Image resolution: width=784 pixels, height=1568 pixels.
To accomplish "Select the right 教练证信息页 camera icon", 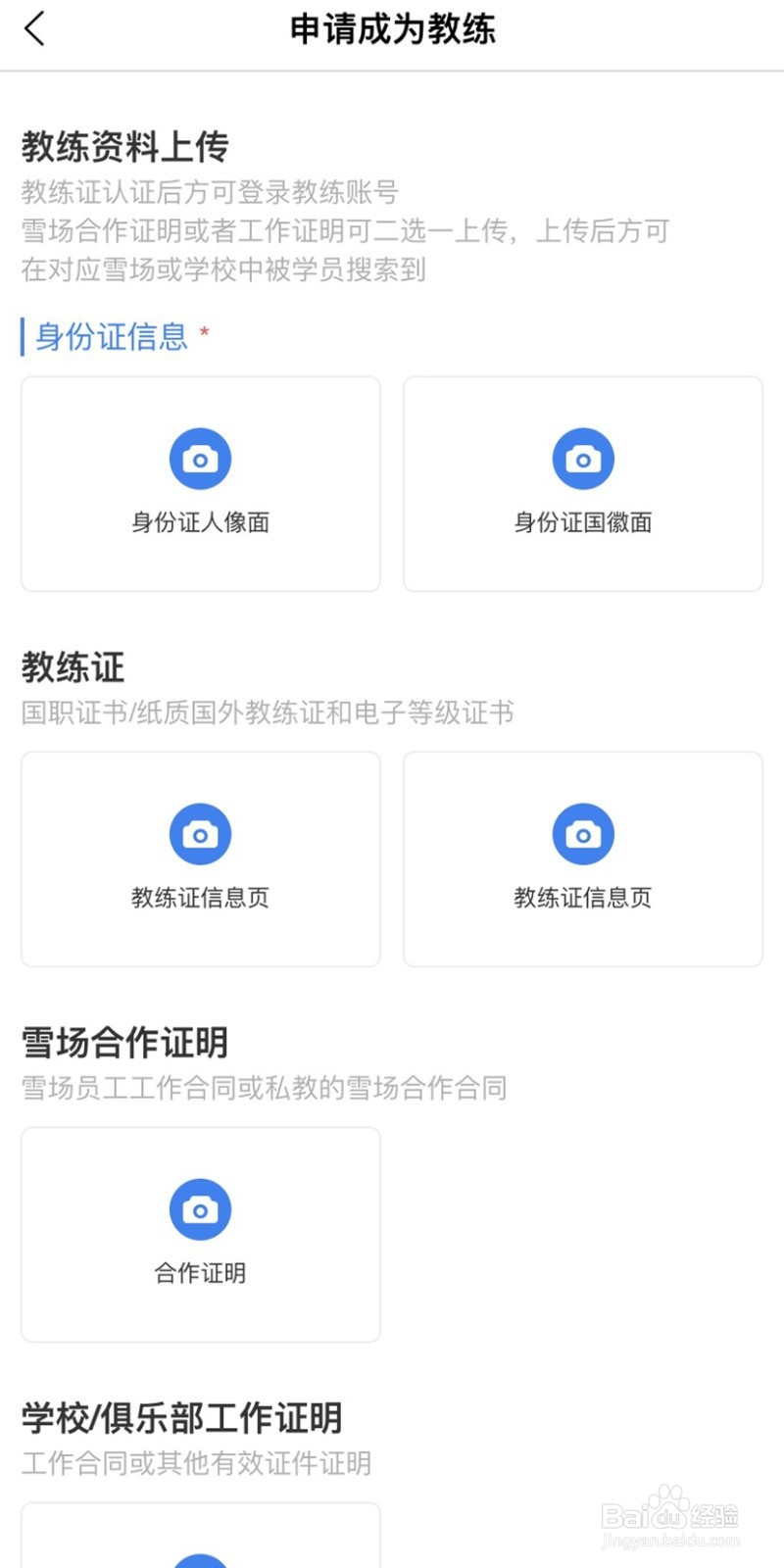I will click(x=583, y=833).
